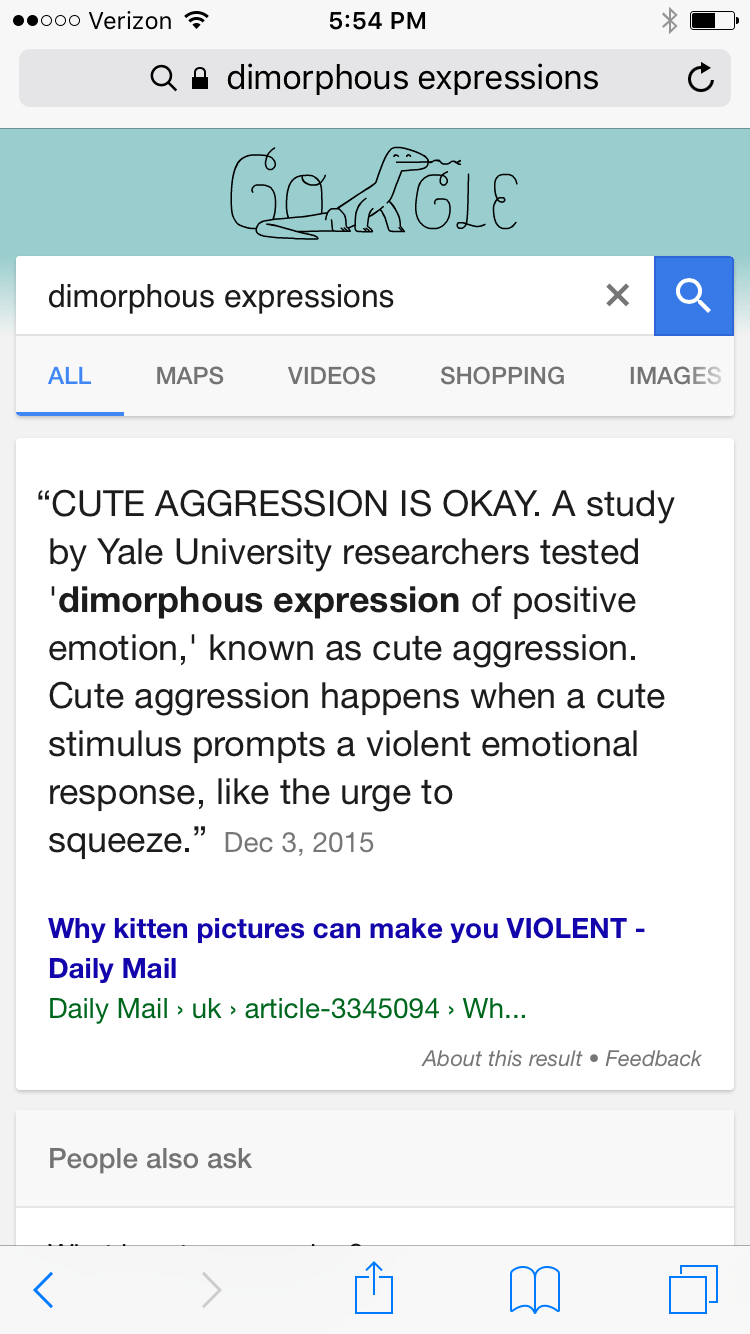750x1334 pixels.
Task: Switch to the Images tab
Action: [675, 376]
